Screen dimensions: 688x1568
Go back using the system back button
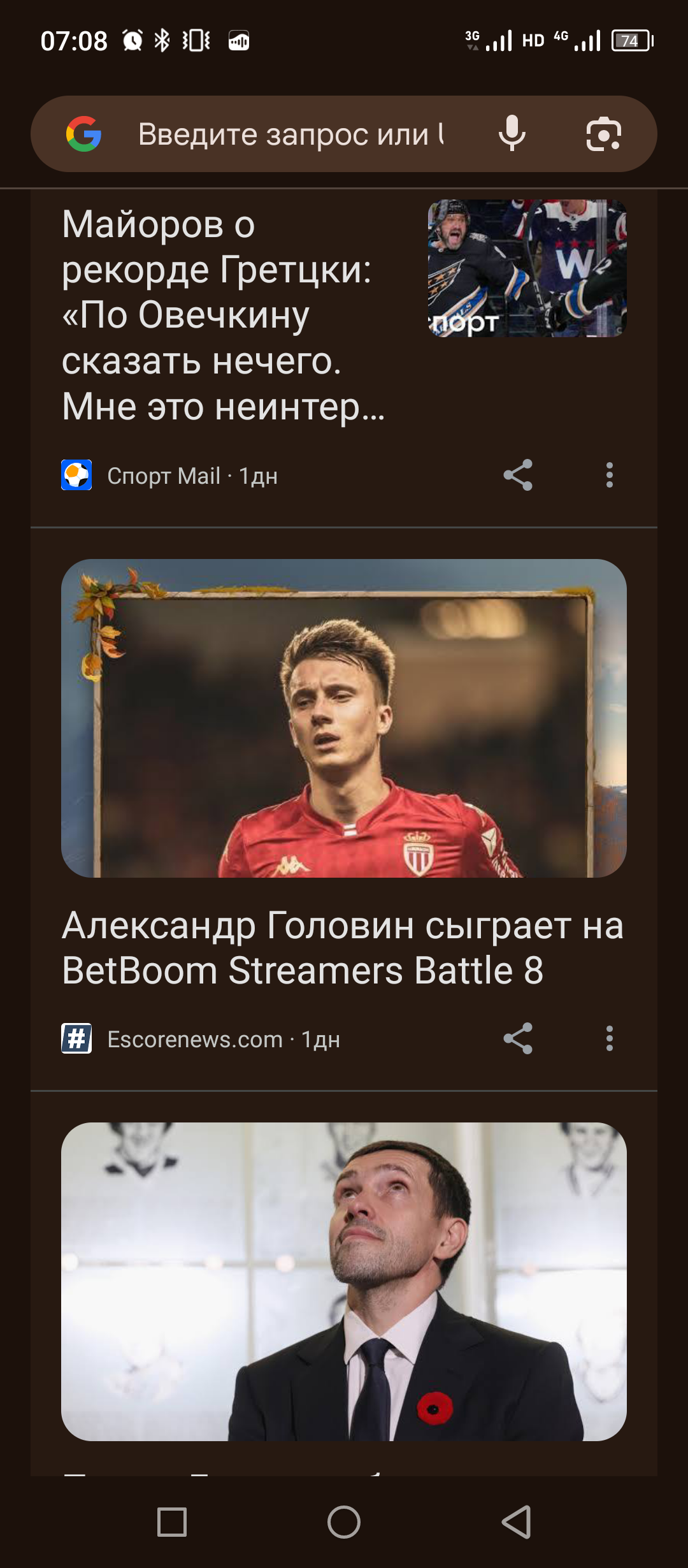(x=516, y=1523)
